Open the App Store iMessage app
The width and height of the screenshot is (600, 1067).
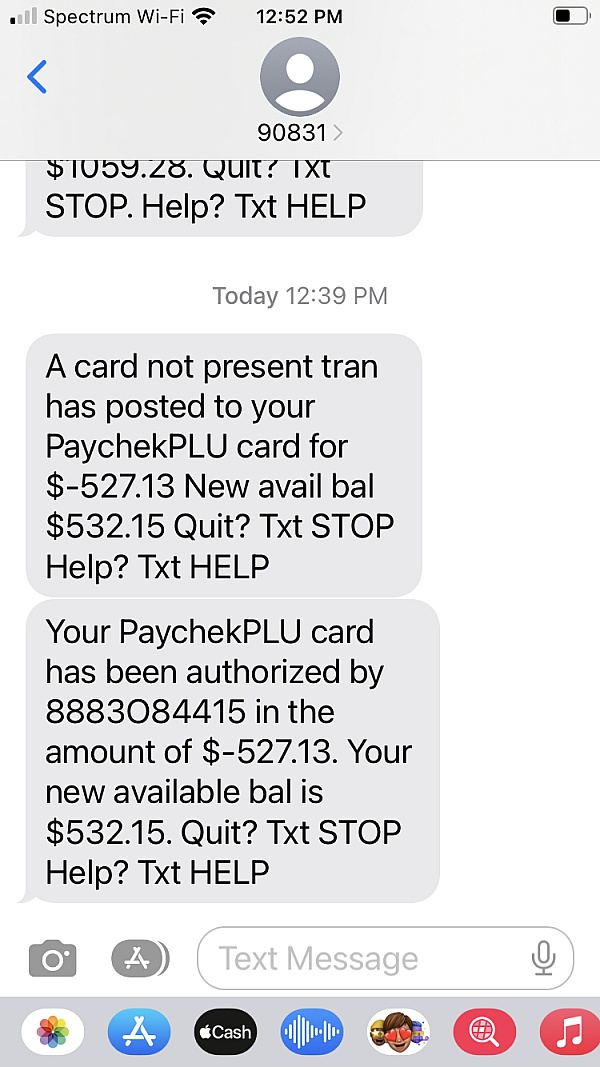click(139, 1032)
